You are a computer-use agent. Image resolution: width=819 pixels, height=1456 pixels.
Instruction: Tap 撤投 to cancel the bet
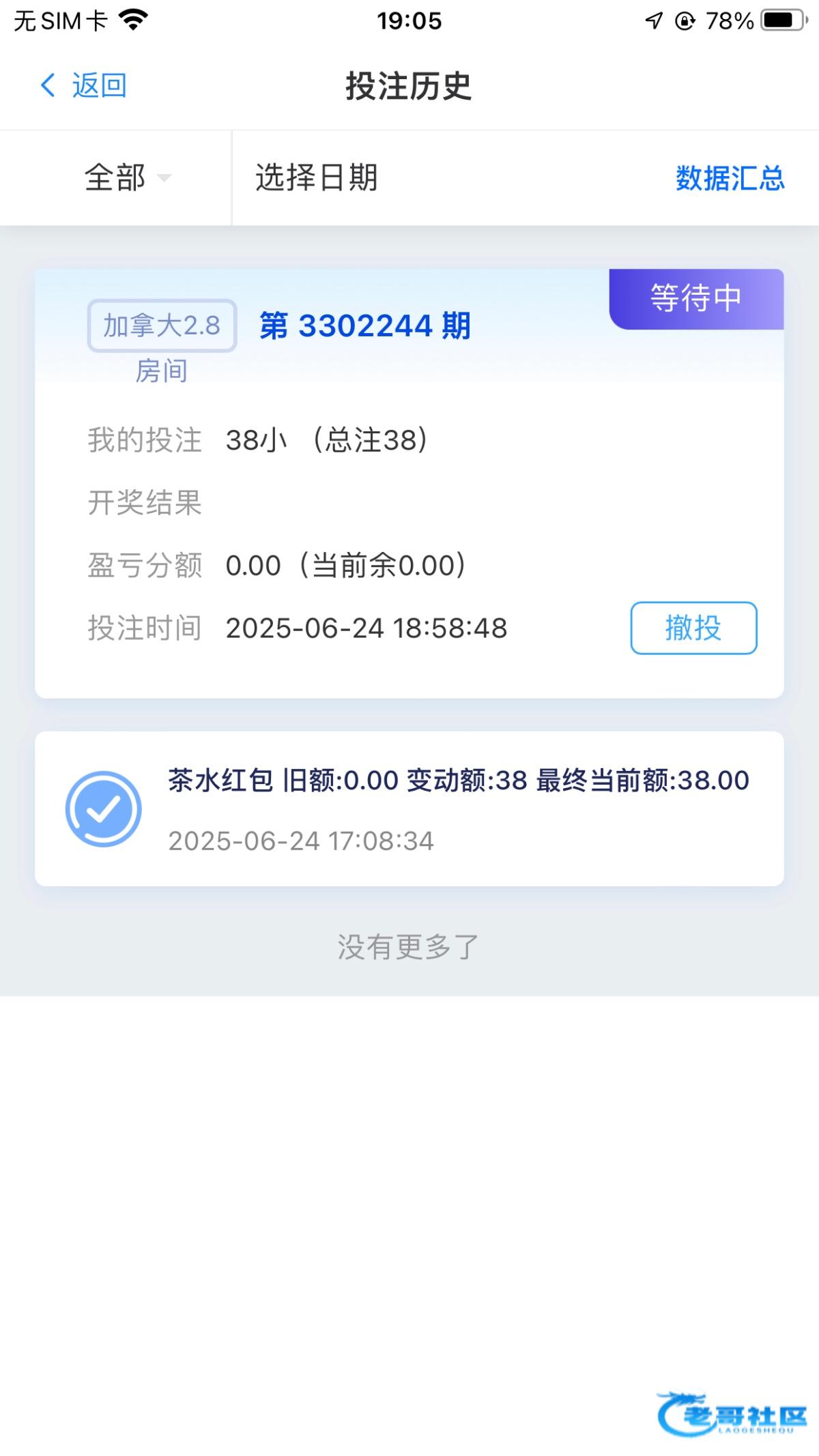coord(693,628)
